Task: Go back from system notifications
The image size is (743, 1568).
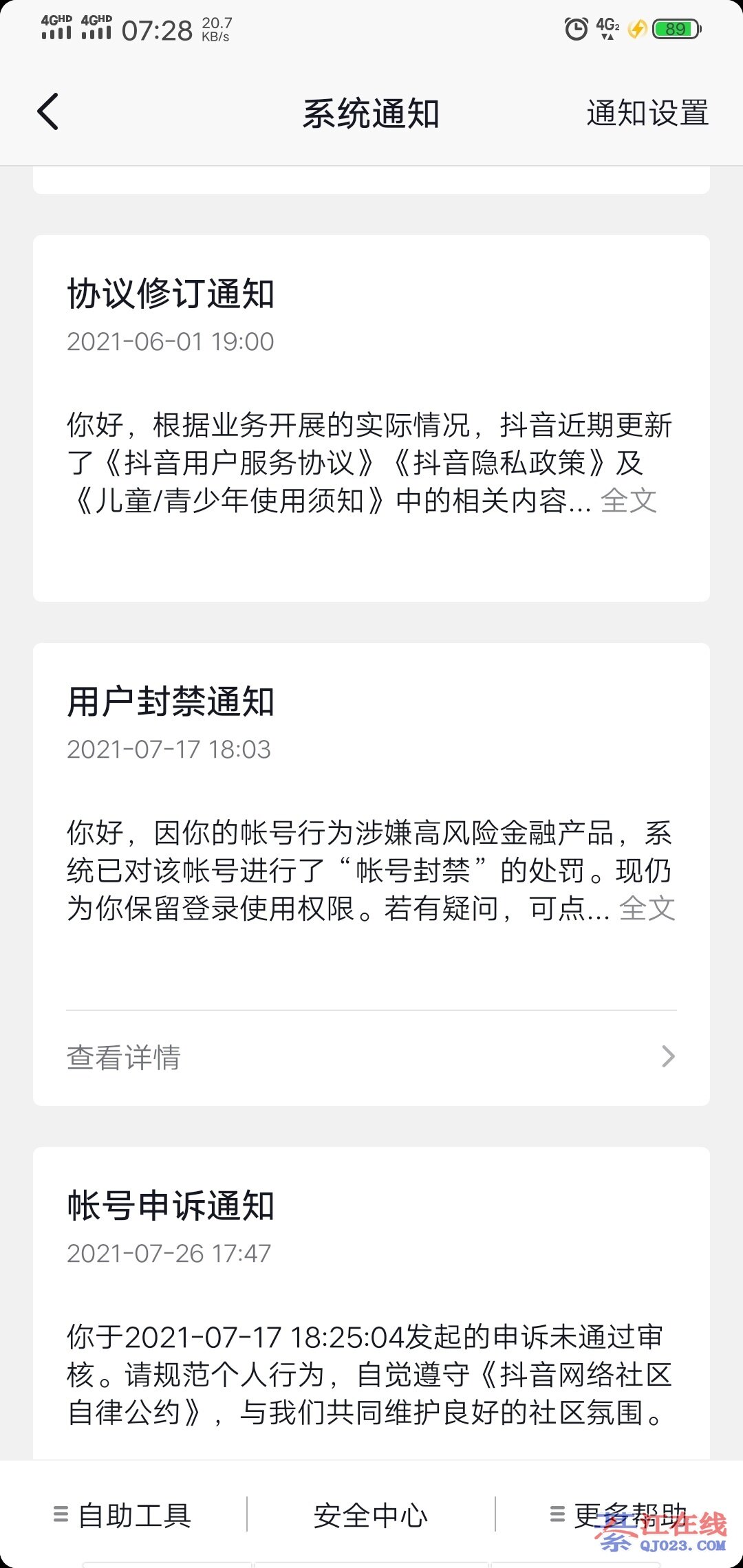Action: 48,112
